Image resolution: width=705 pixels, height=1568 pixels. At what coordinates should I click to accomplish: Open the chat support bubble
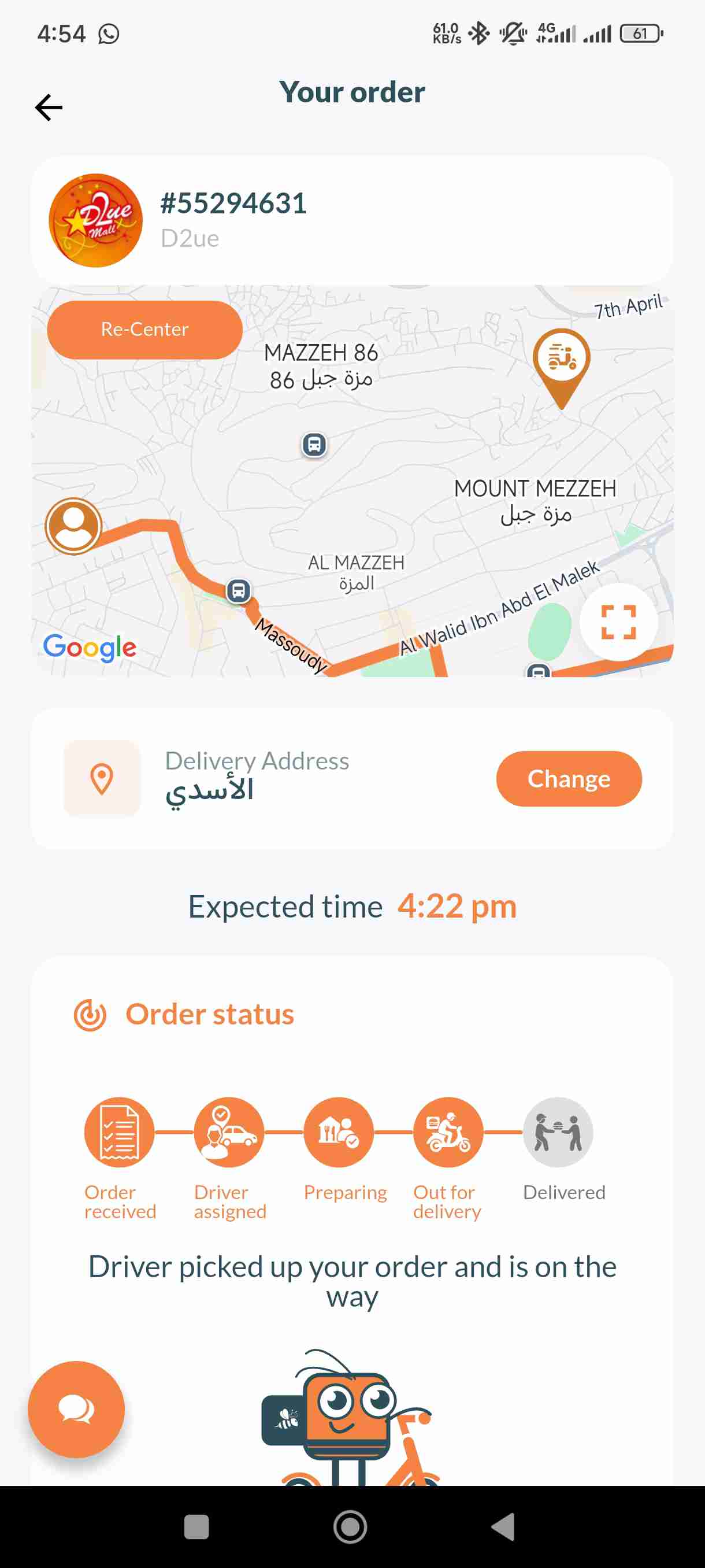click(x=76, y=1408)
